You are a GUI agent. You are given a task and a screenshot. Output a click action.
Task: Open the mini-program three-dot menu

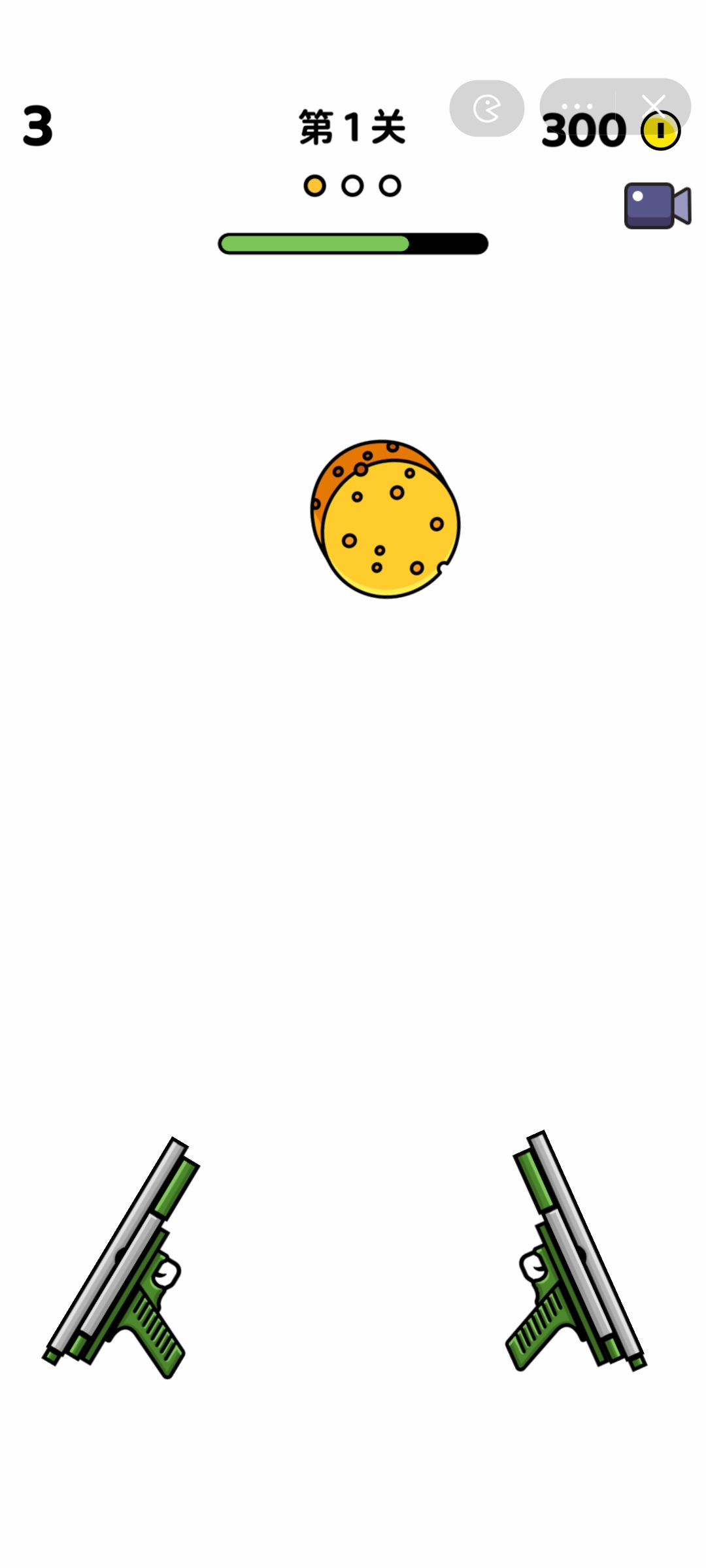[577, 106]
